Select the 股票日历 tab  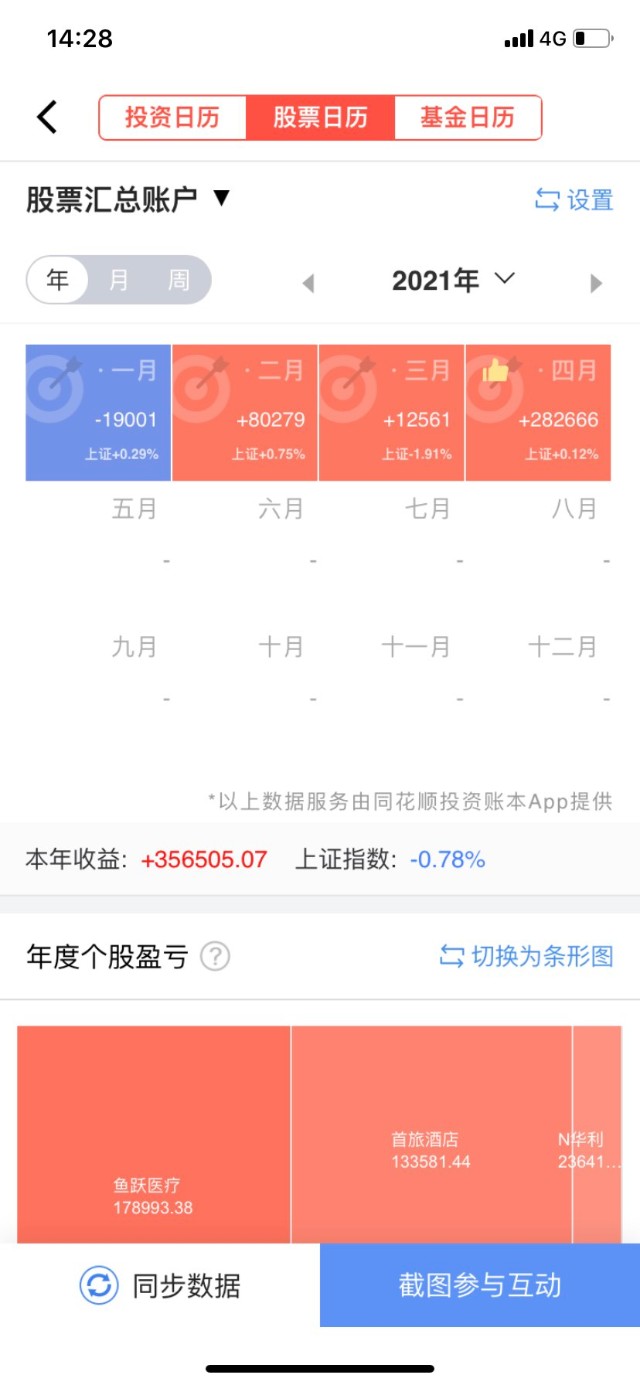[x=320, y=118]
